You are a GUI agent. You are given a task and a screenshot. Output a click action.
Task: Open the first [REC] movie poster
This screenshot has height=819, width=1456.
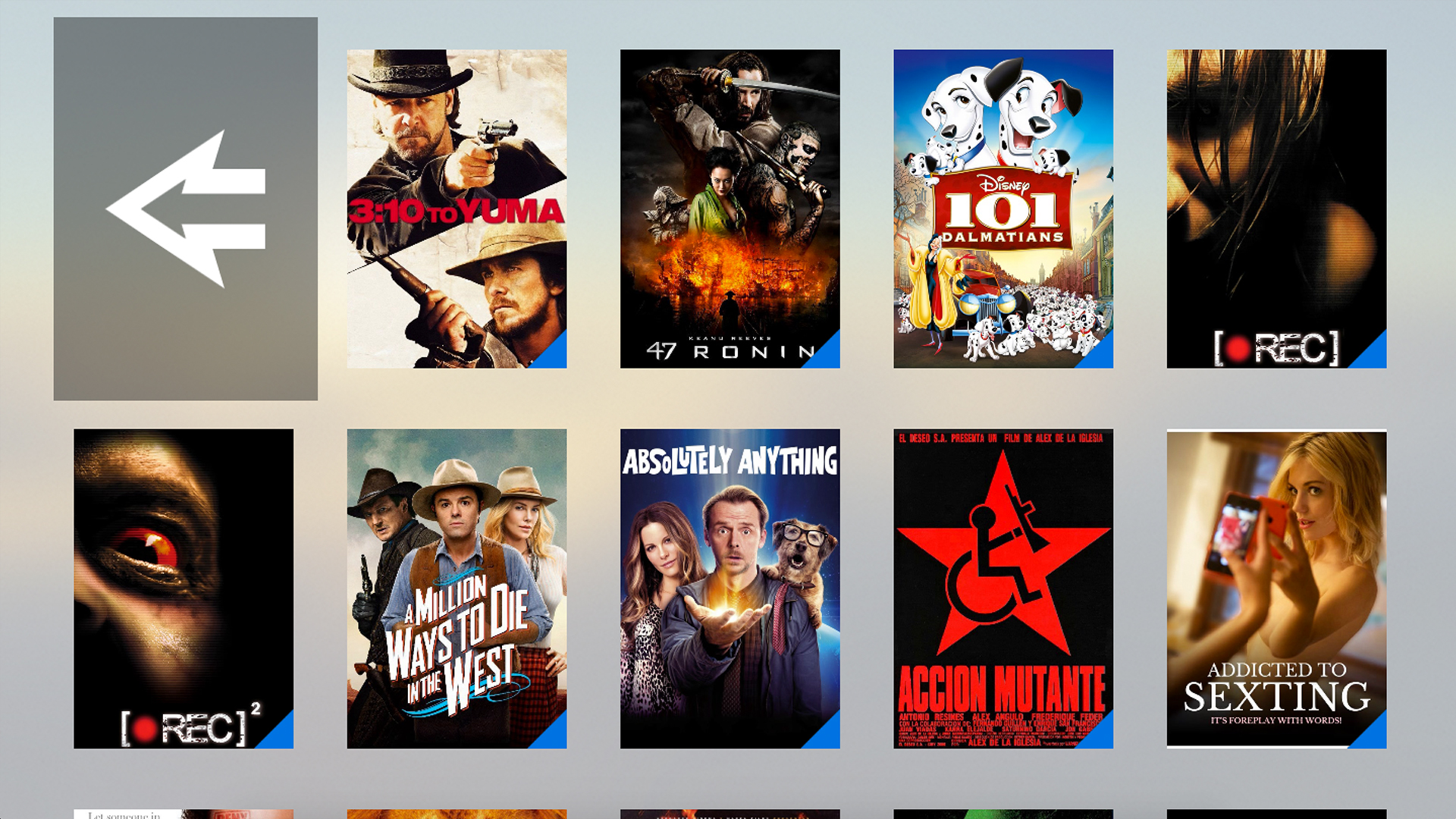click(1276, 209)
